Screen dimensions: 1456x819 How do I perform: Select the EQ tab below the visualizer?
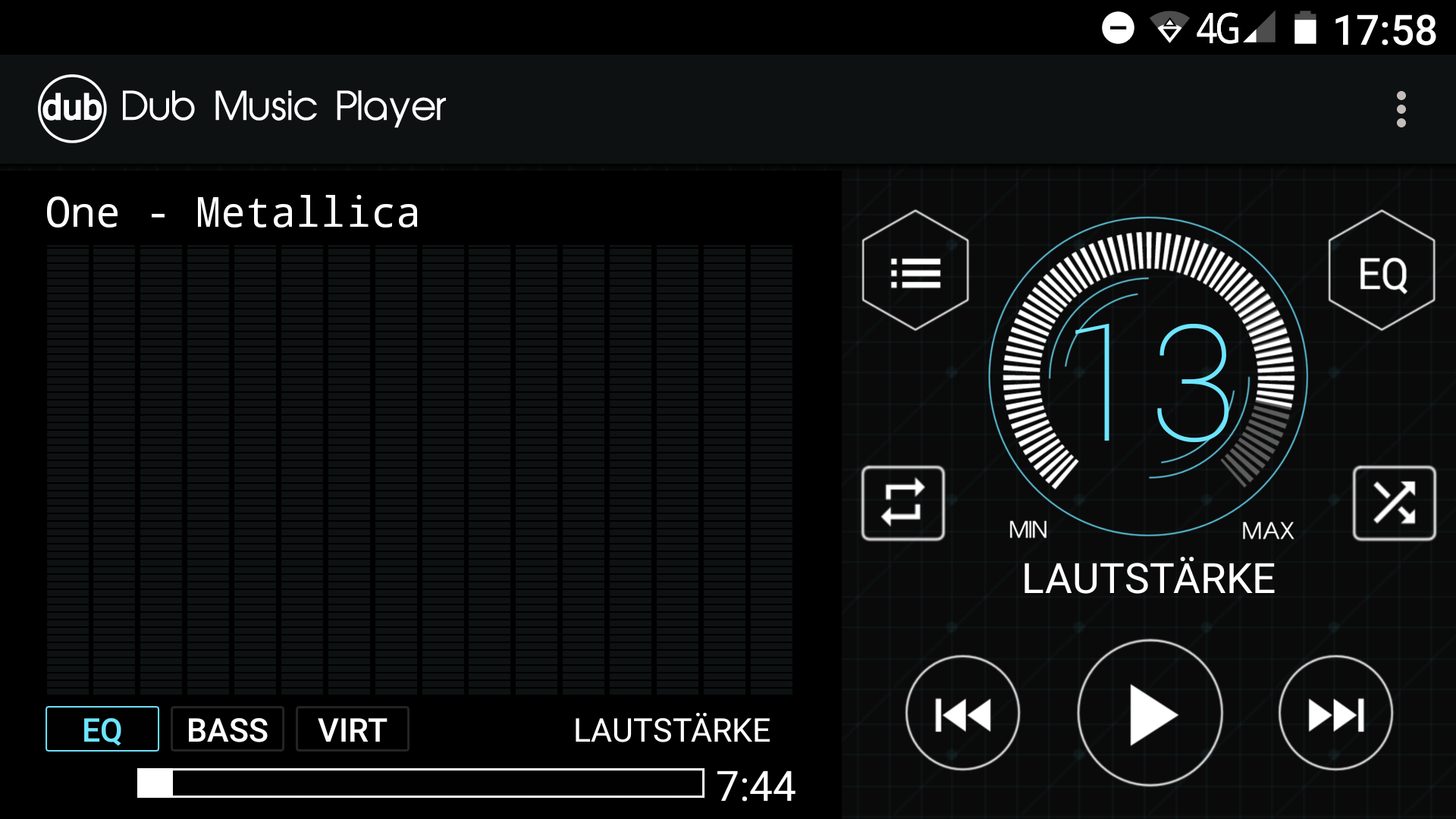(x=102, y=730)
